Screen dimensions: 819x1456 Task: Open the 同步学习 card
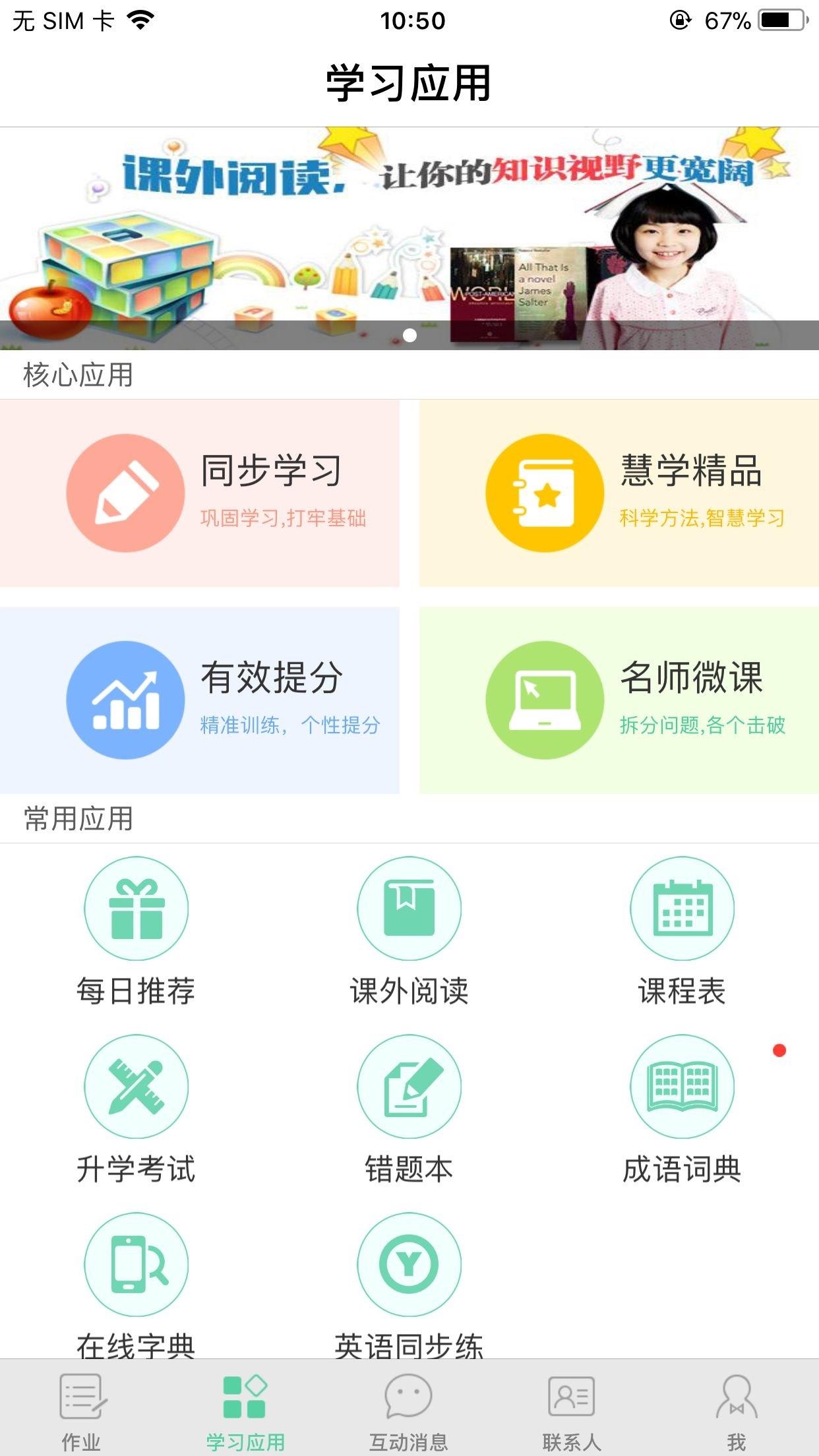tap(199, 493)
